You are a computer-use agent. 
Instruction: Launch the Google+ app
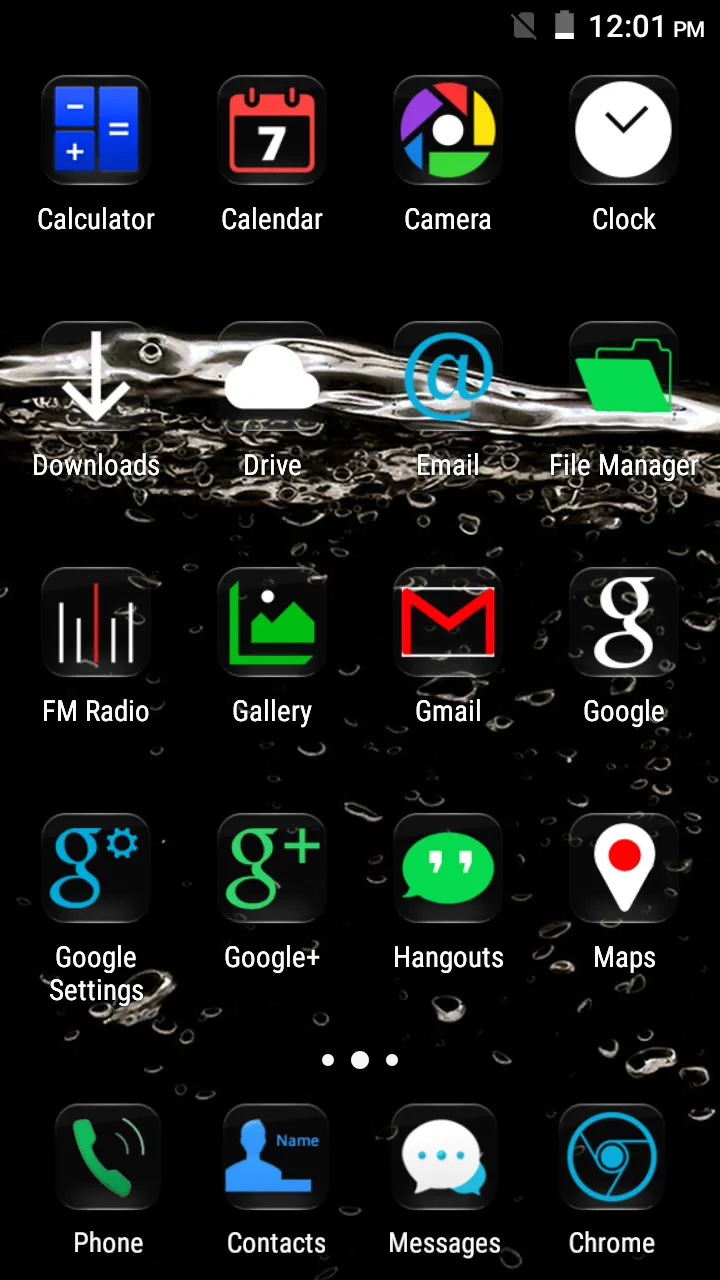click(x=272, y=867)
